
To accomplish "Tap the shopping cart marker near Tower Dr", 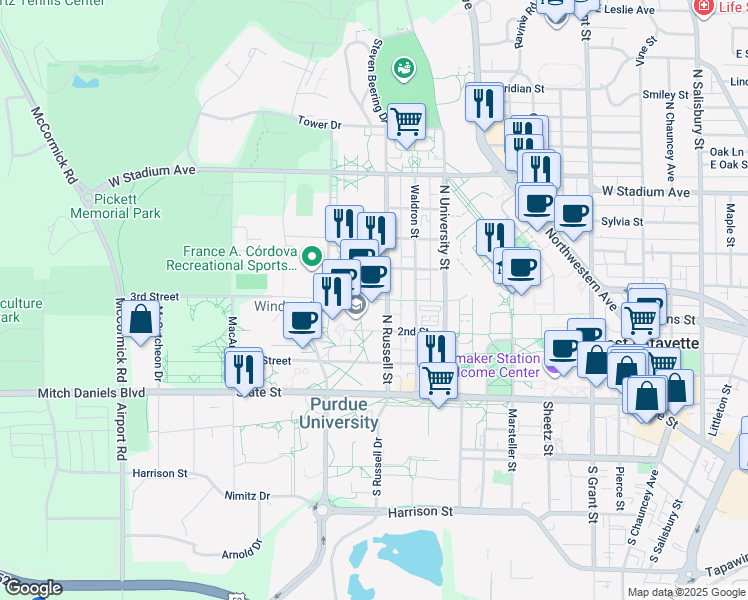I will pos(406,123).
